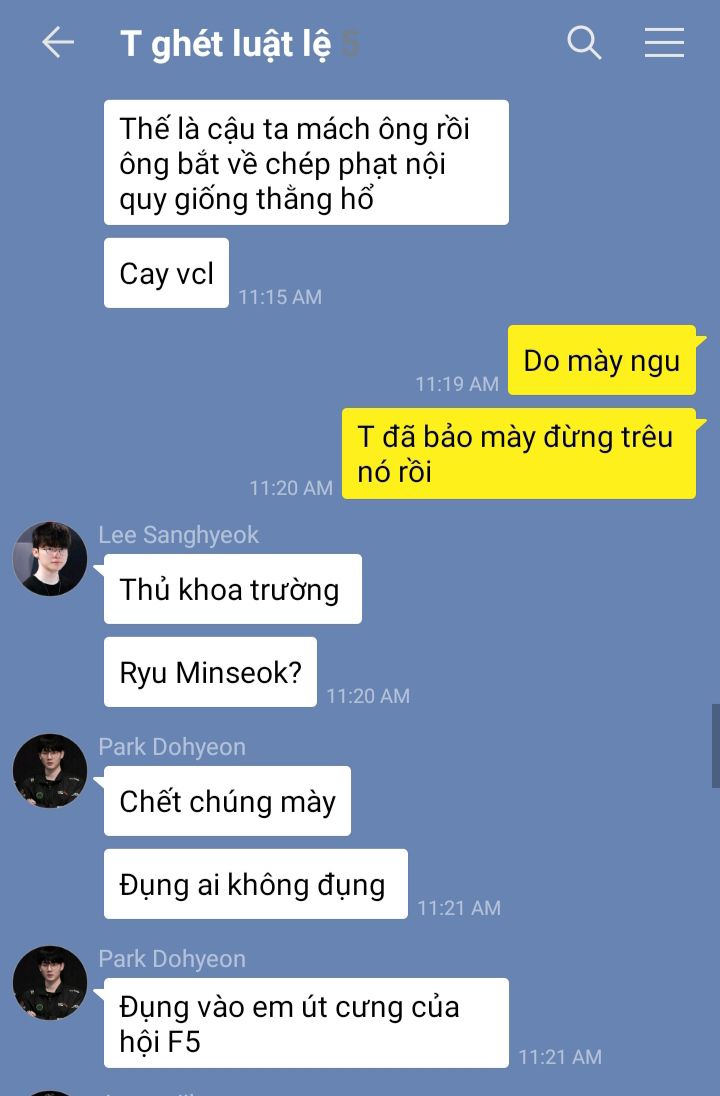Open Lee Sanghyeok's profile picture
Viewport: 720px width, 1096px height.
50,559
